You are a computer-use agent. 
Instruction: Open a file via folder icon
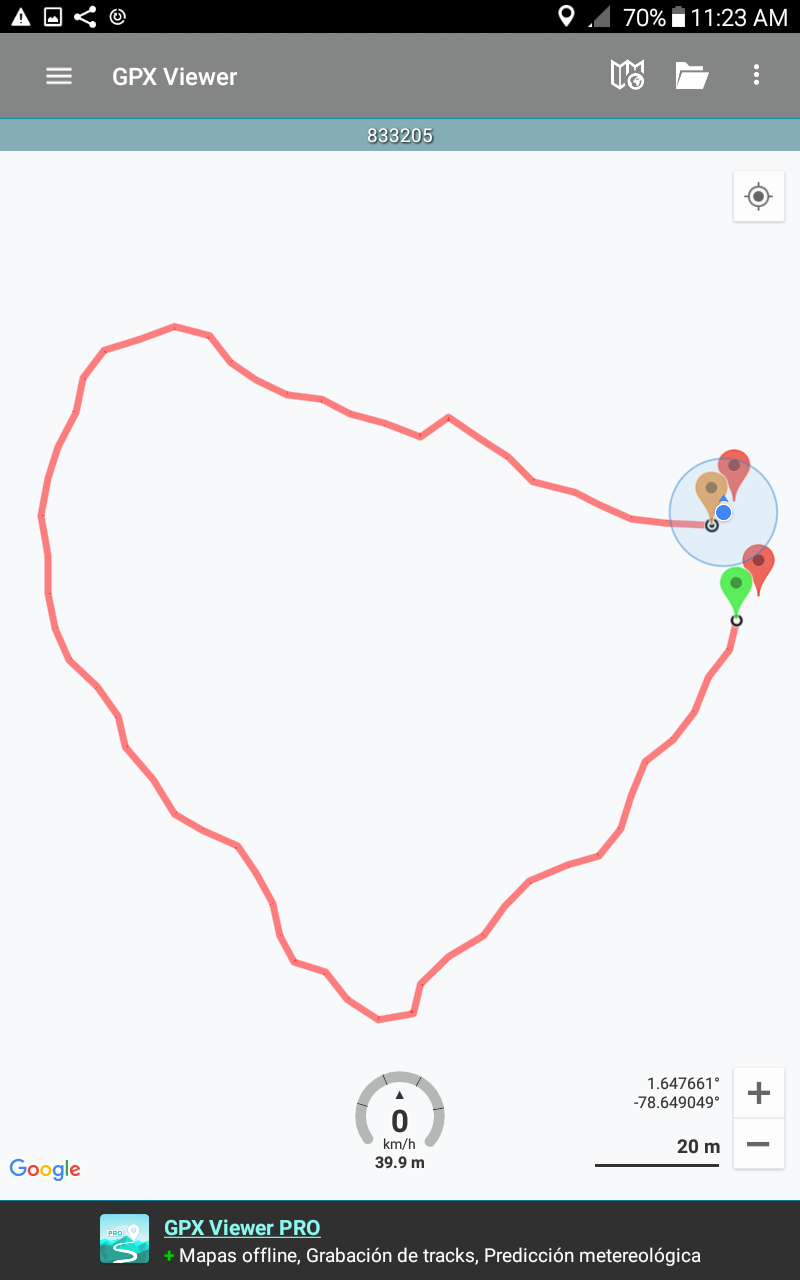(x=691, y=76)
